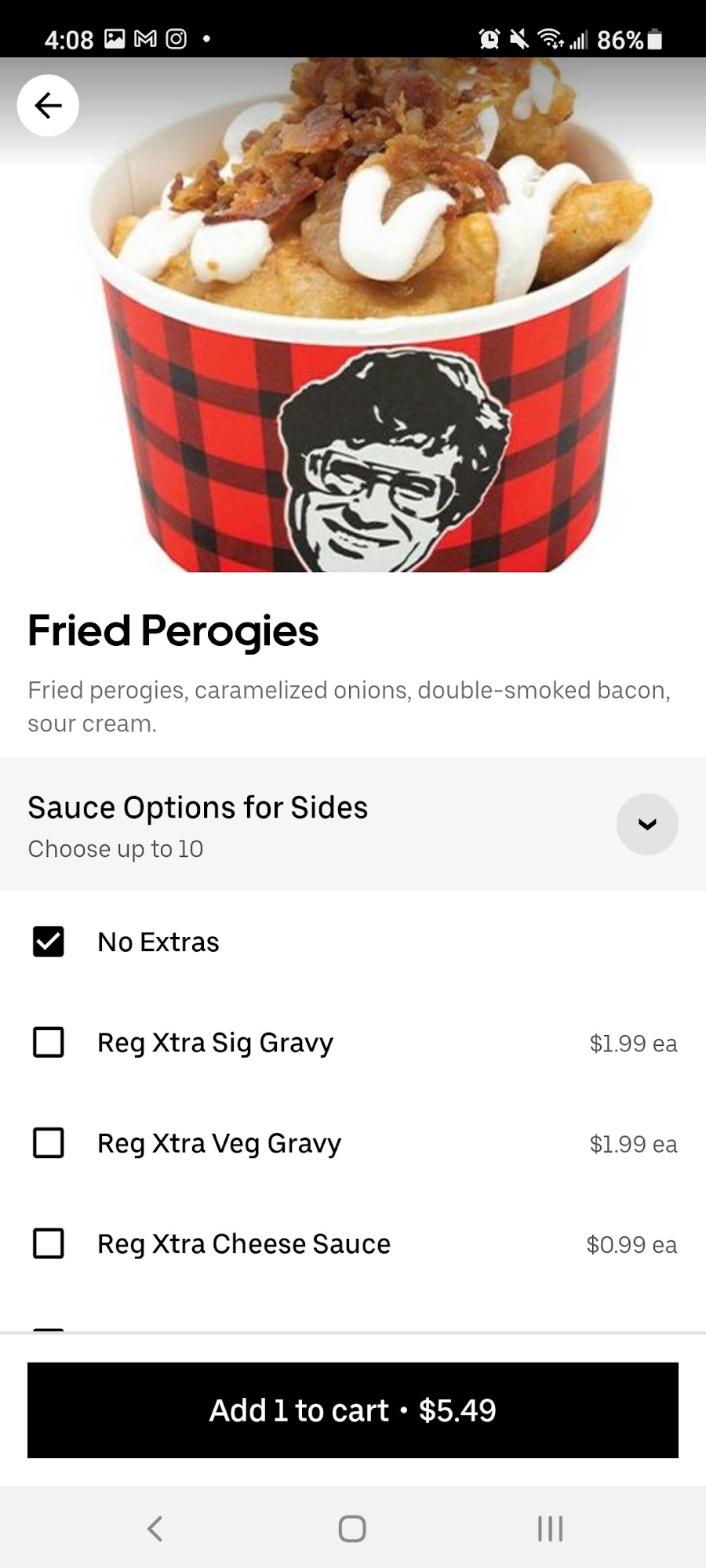The image size is (706, 1568).
Task: Collapse the Sauce Options for Sides section
Action: [x=646, y=824]
